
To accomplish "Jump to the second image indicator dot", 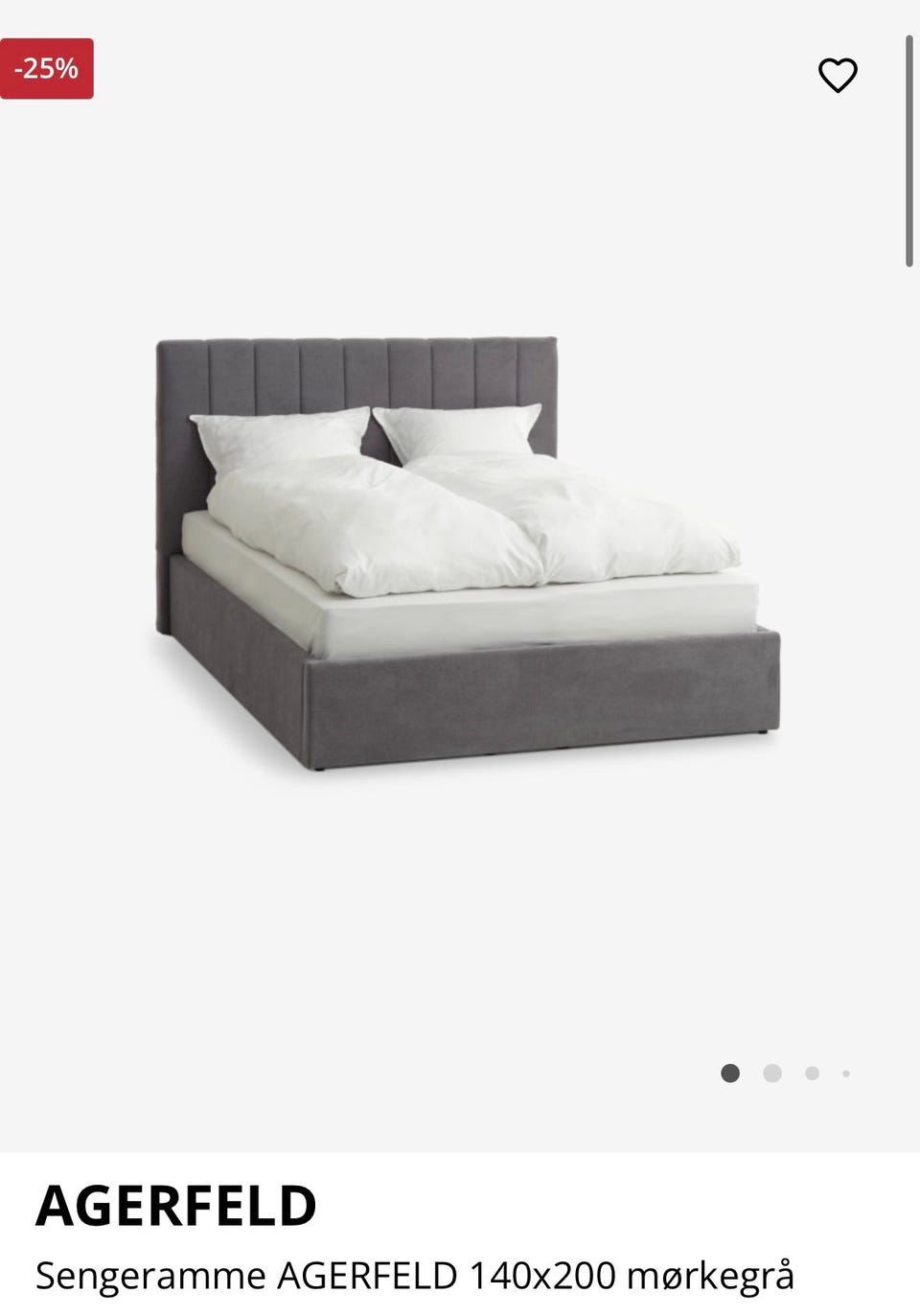I will coord(772,1073).
